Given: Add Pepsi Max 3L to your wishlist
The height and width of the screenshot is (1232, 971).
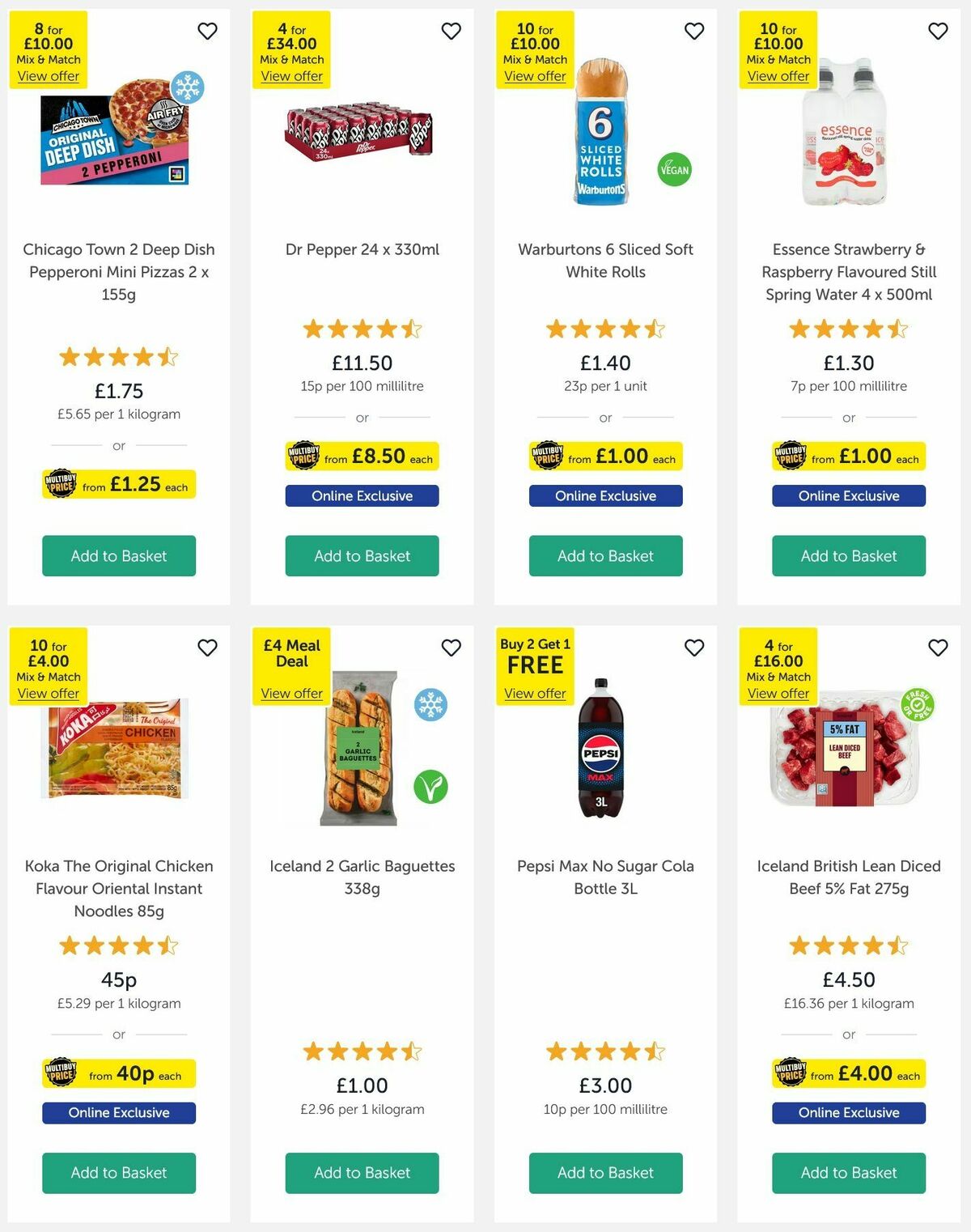Looking at the screenshot, I should tap(693, 648).
